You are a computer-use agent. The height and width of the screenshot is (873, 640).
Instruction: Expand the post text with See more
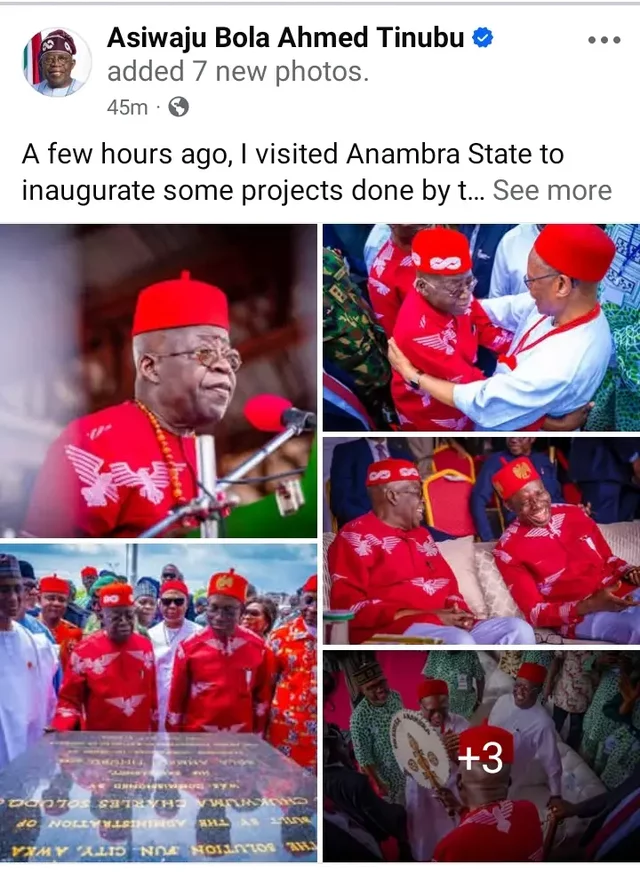coord(552,190)
